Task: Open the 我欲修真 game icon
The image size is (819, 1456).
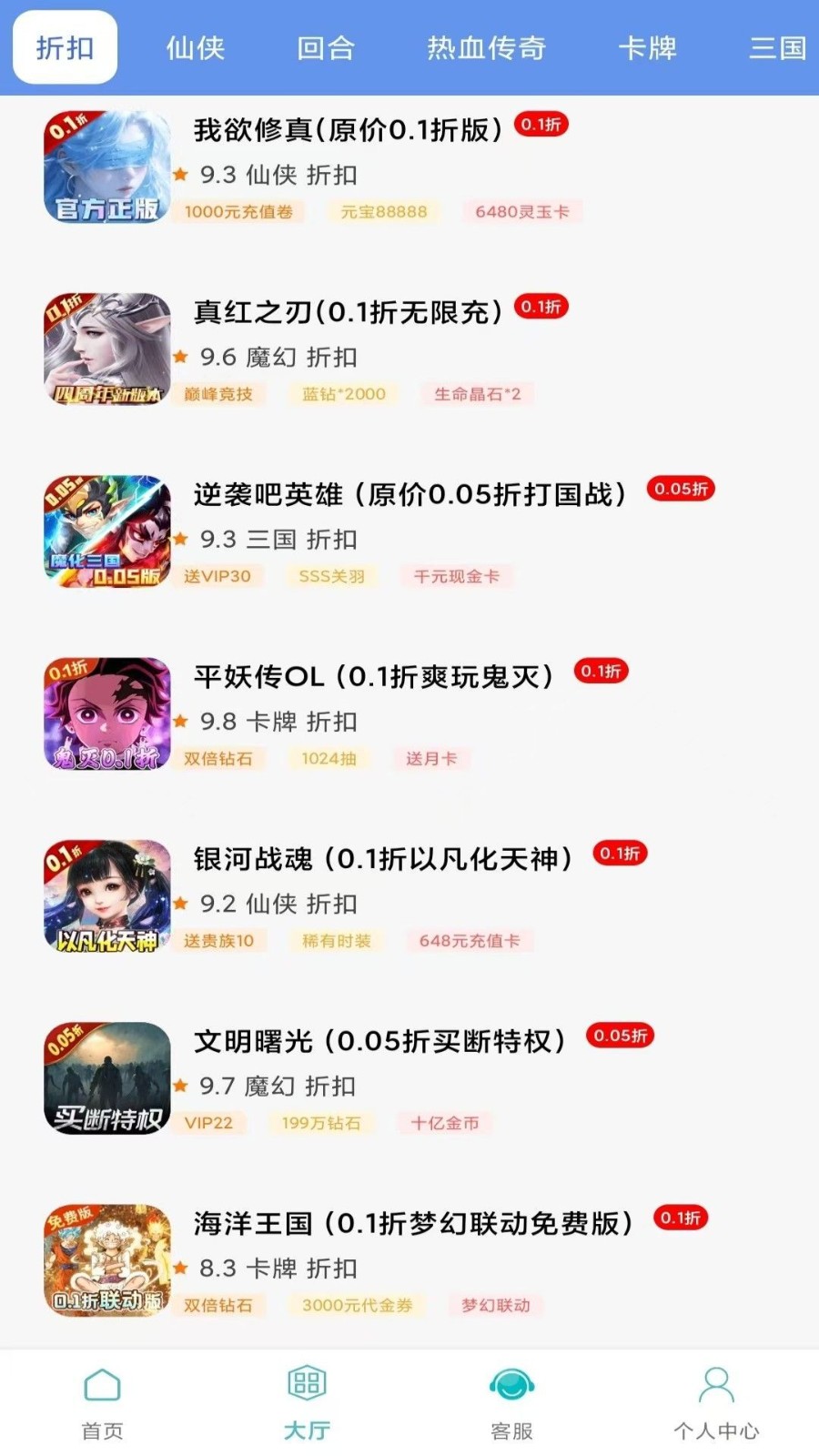Action: point(106,166)
